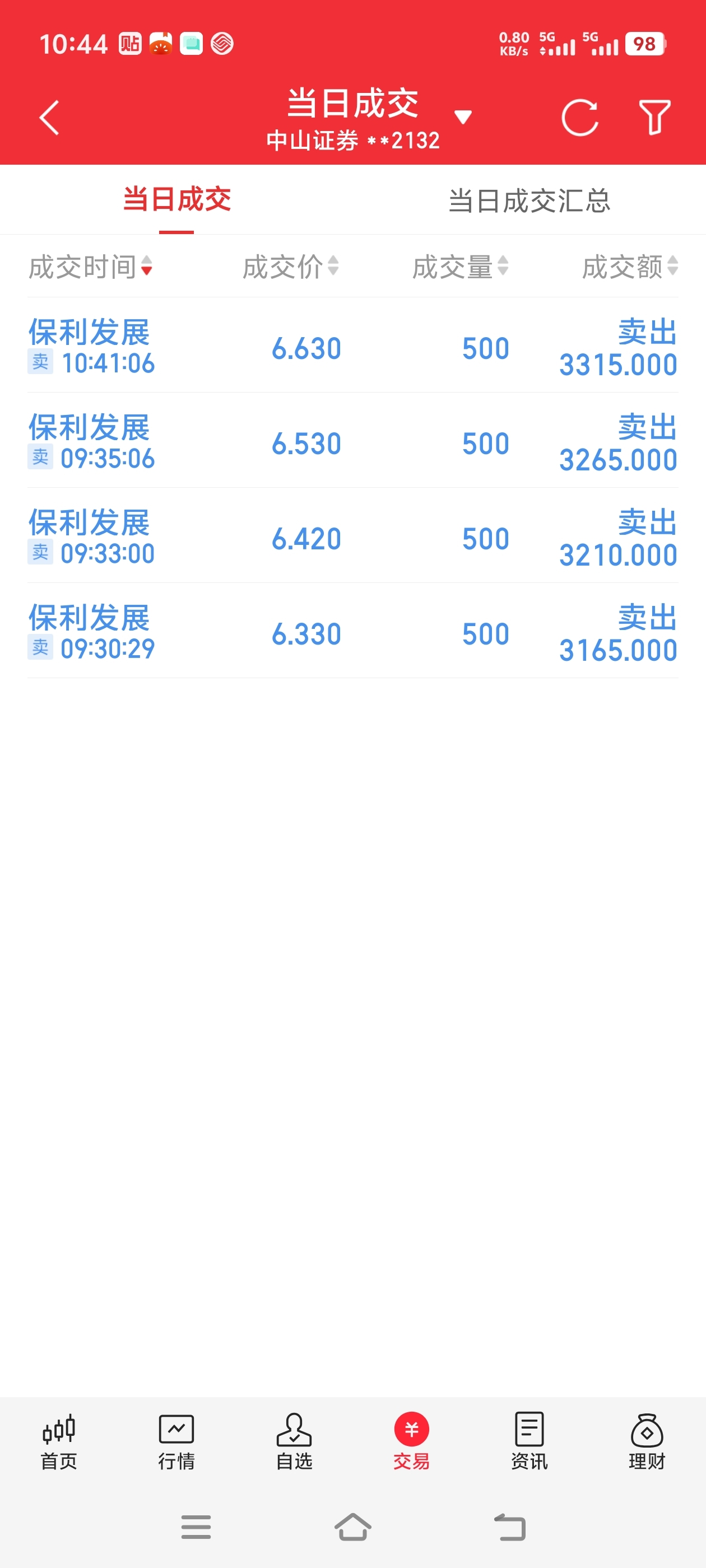This screenshot has height=1568, width=706.
Task: Expand the account dropdown next to 当日成交
Action: tap(463, 117)
